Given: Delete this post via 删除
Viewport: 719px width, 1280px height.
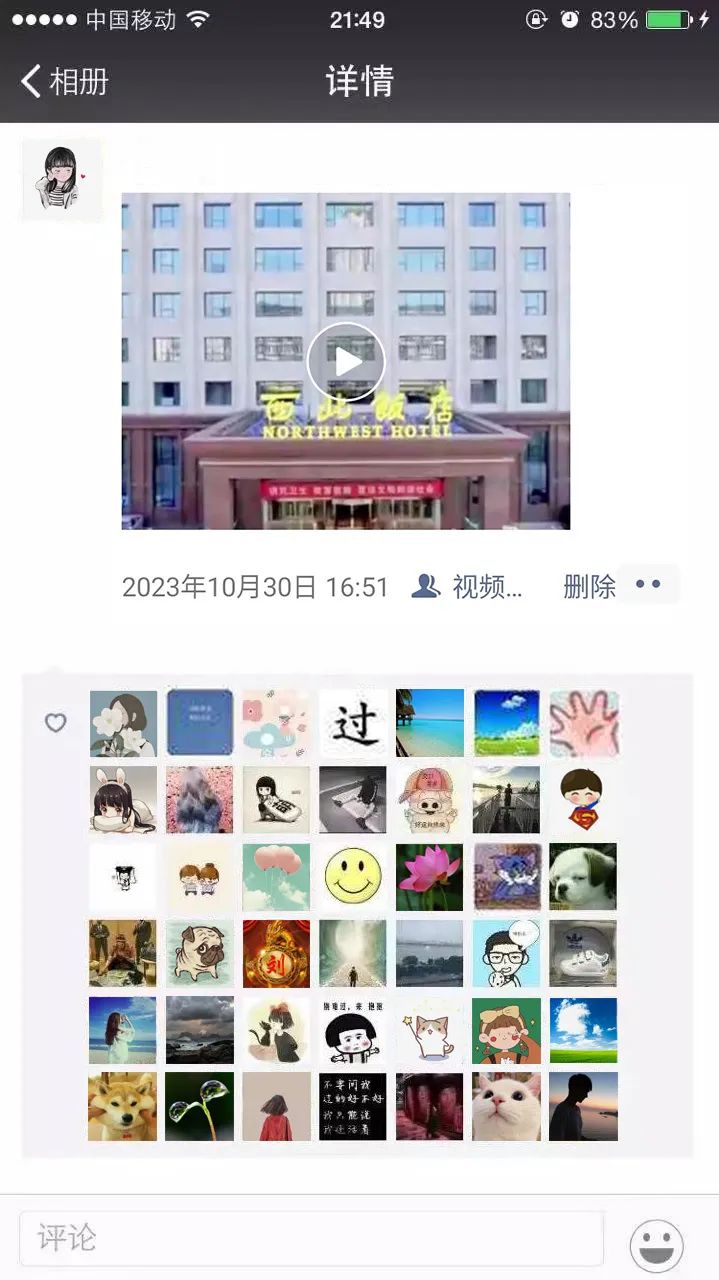Looking at the screenshot, I should (589, 587).
